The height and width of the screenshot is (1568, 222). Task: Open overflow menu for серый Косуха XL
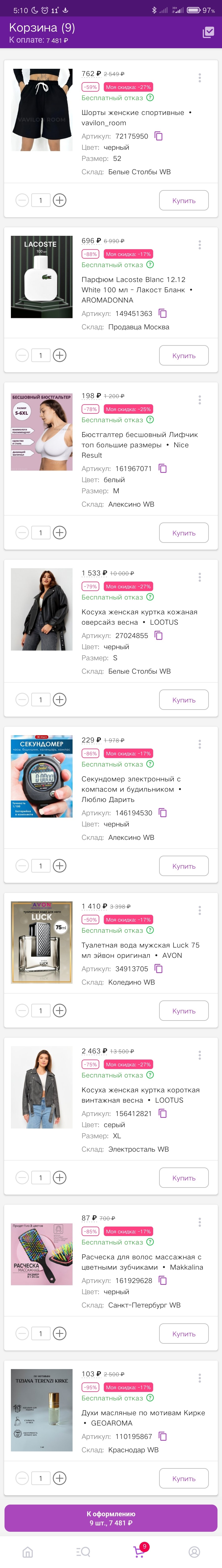coord(200,1055)
